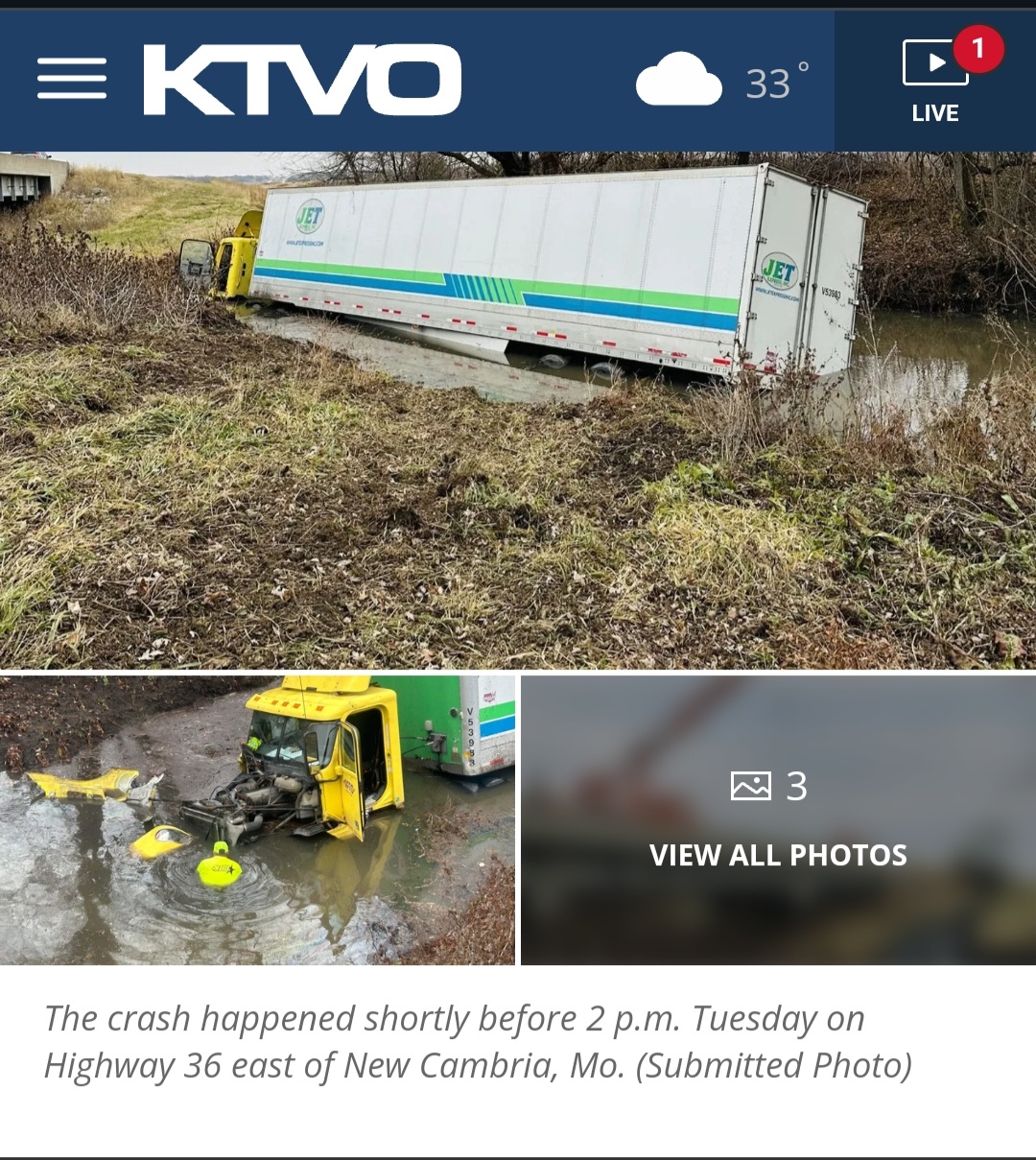Image resolution: width=1036 pixels, height=1160 pixels.
Task: Open the hamburger navigation menu
Action: point(72,79)
